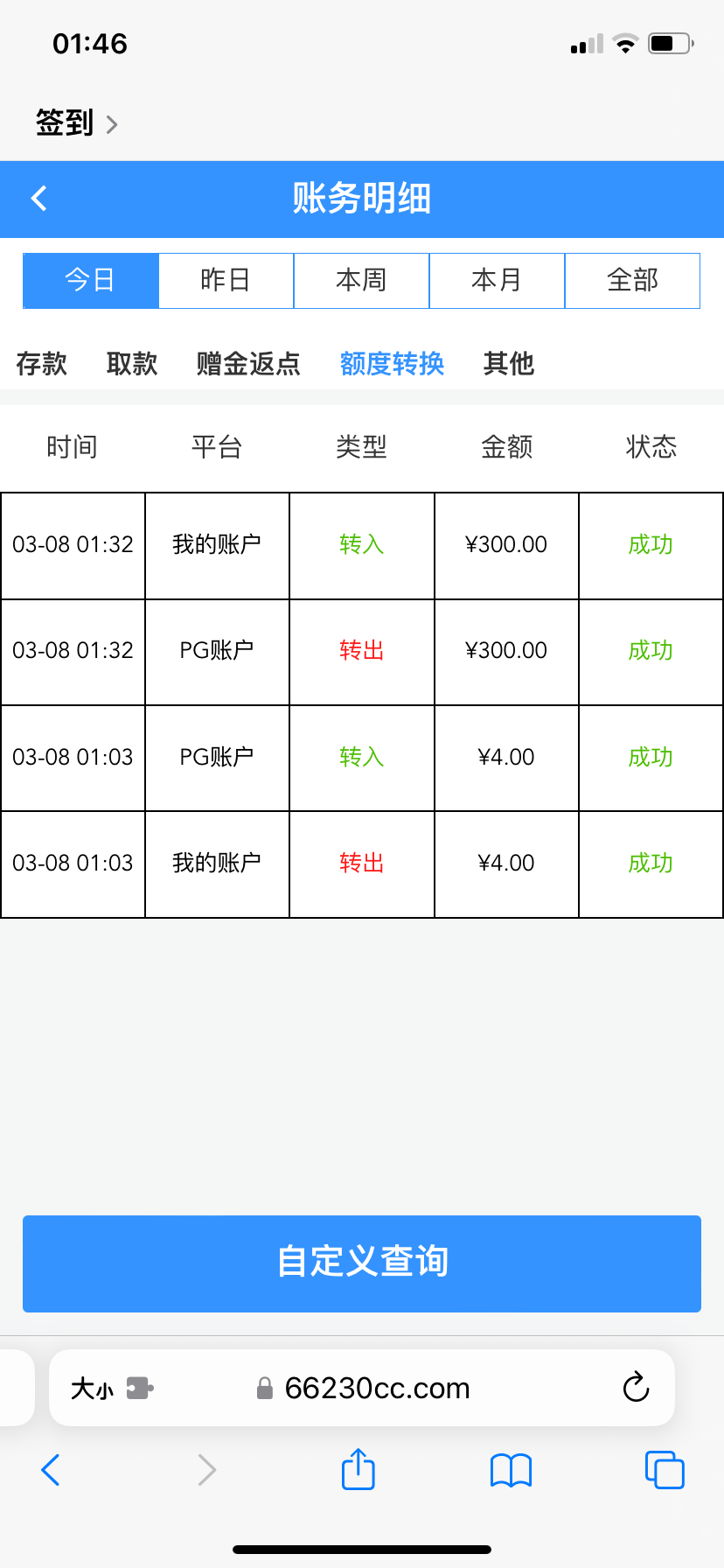The image size is (724, 1568).
Task: Go back to the previous web page
Action: click(51, 1470)
